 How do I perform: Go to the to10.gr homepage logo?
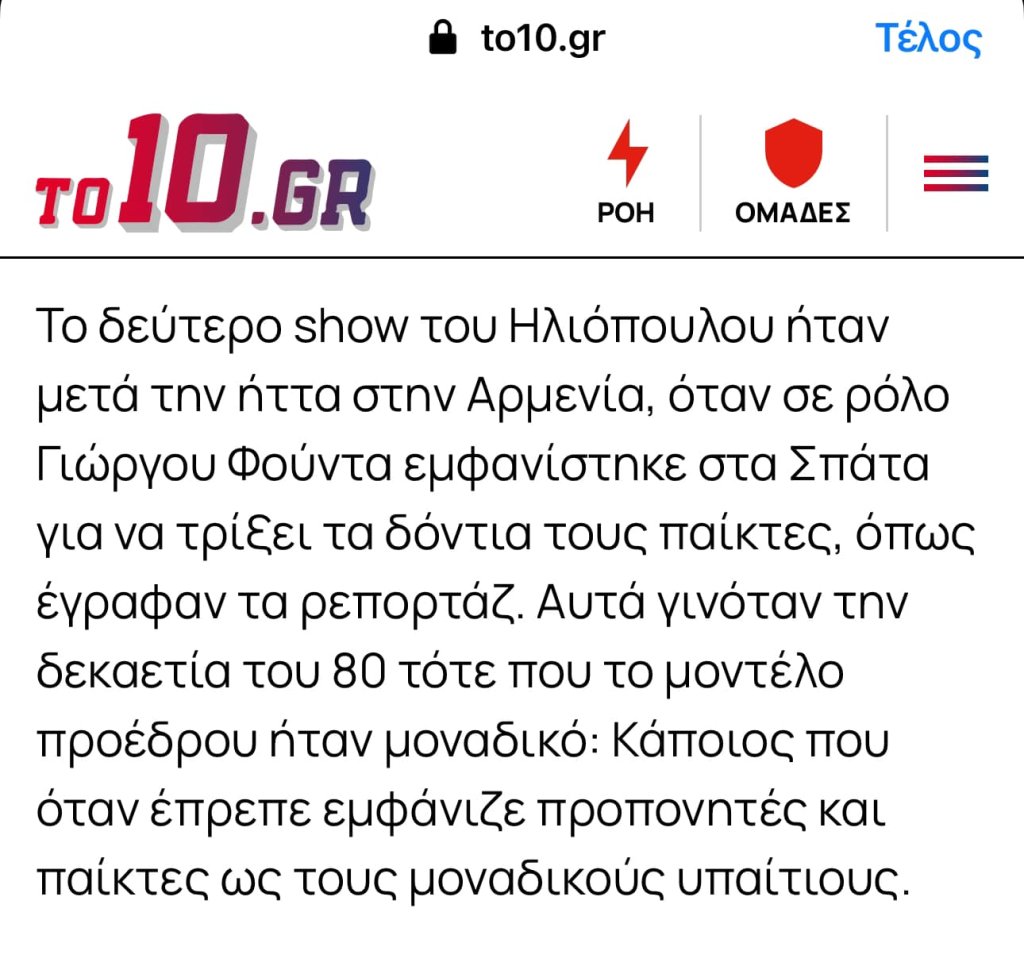pyautogui.click(x=204, y=173)
